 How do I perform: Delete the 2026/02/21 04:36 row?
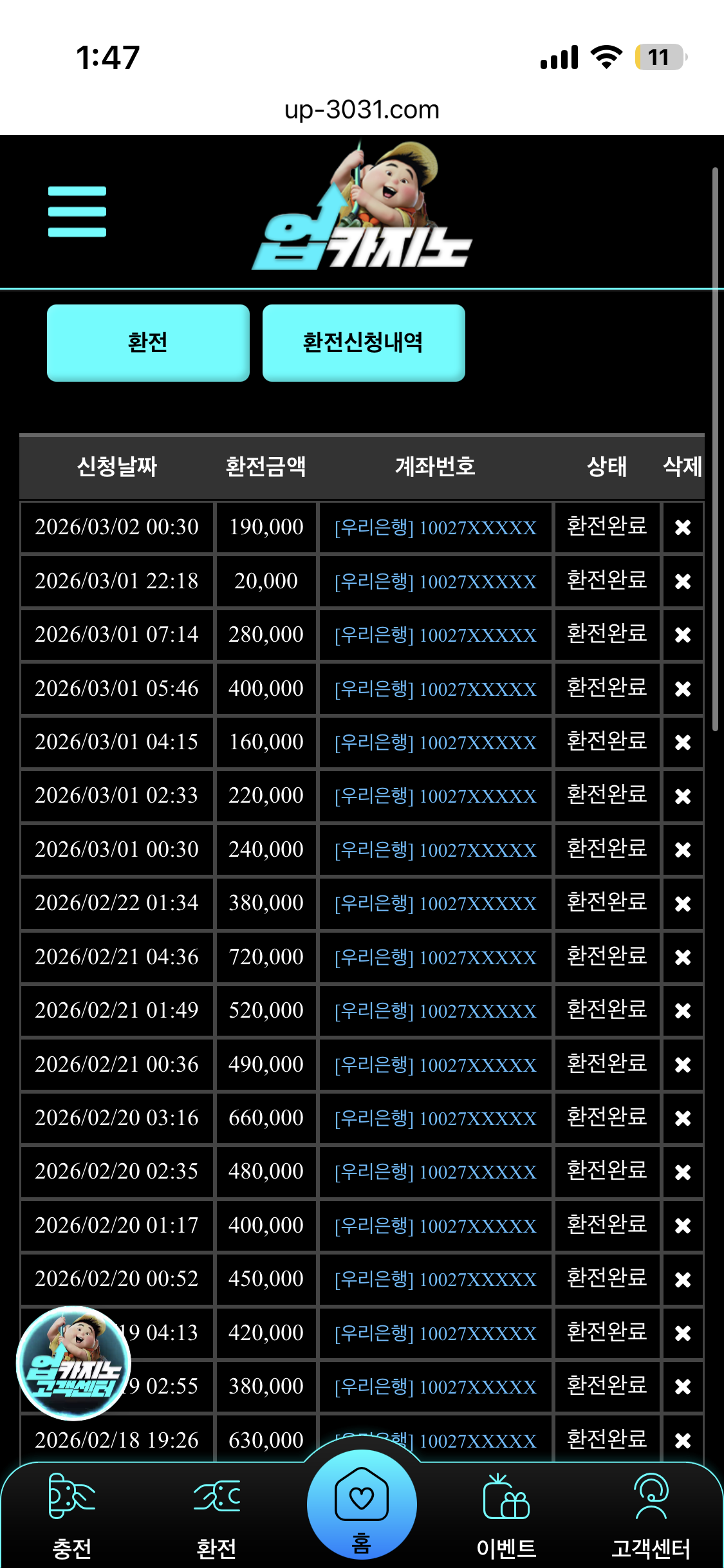point(682,957)
